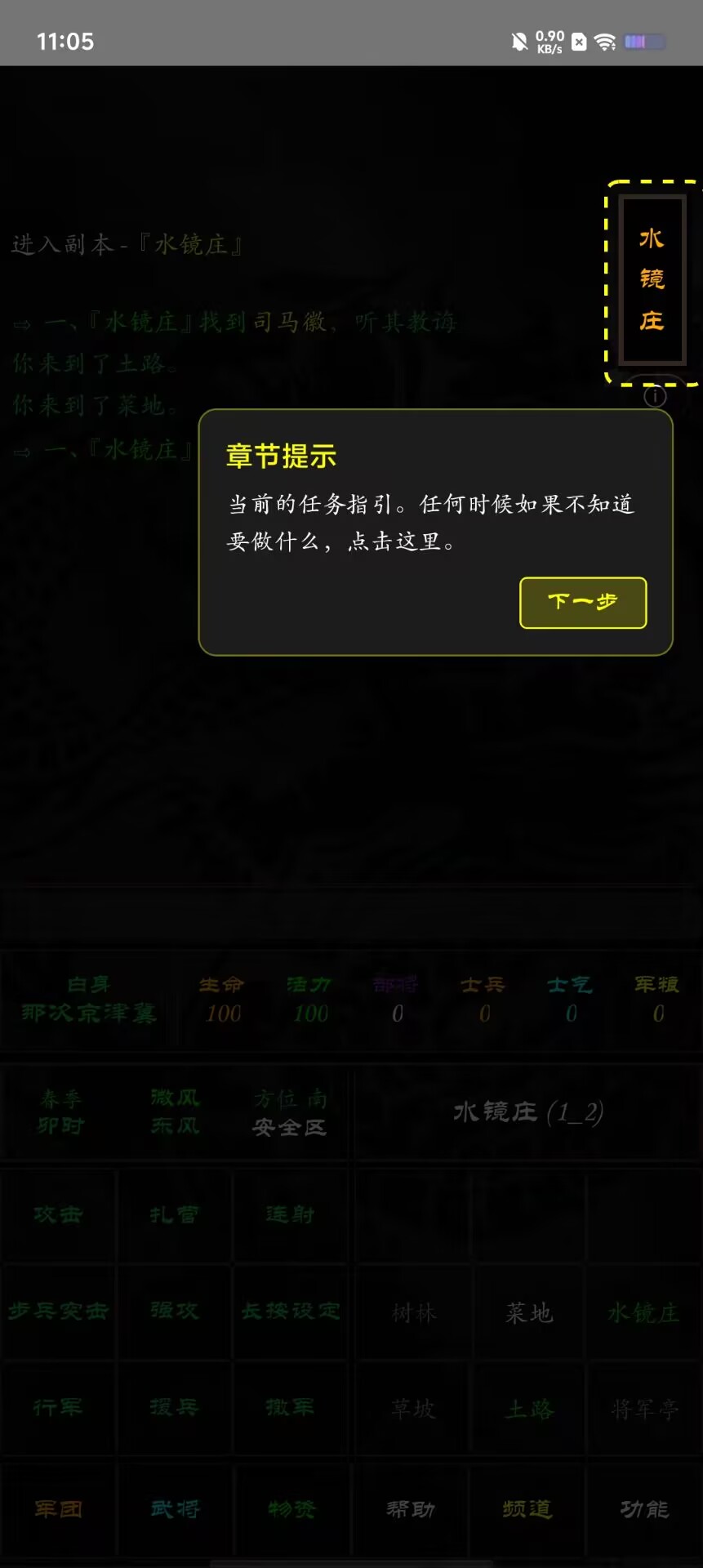Select the 攻击 action
This screenshot has width=703, height=1568.
coord(58,1214)
